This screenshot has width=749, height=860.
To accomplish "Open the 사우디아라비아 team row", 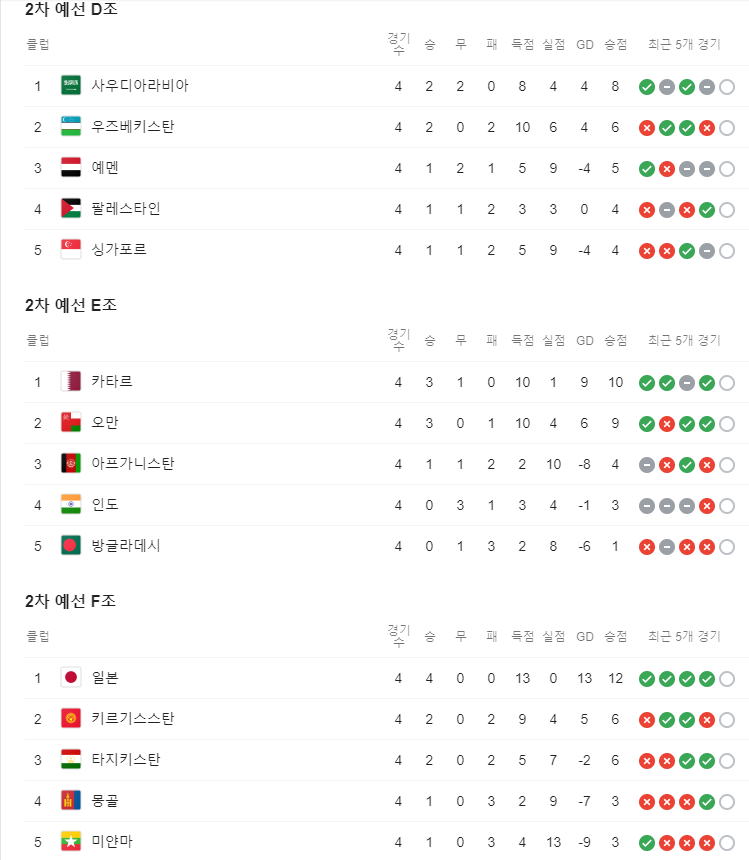I will 139,86.
